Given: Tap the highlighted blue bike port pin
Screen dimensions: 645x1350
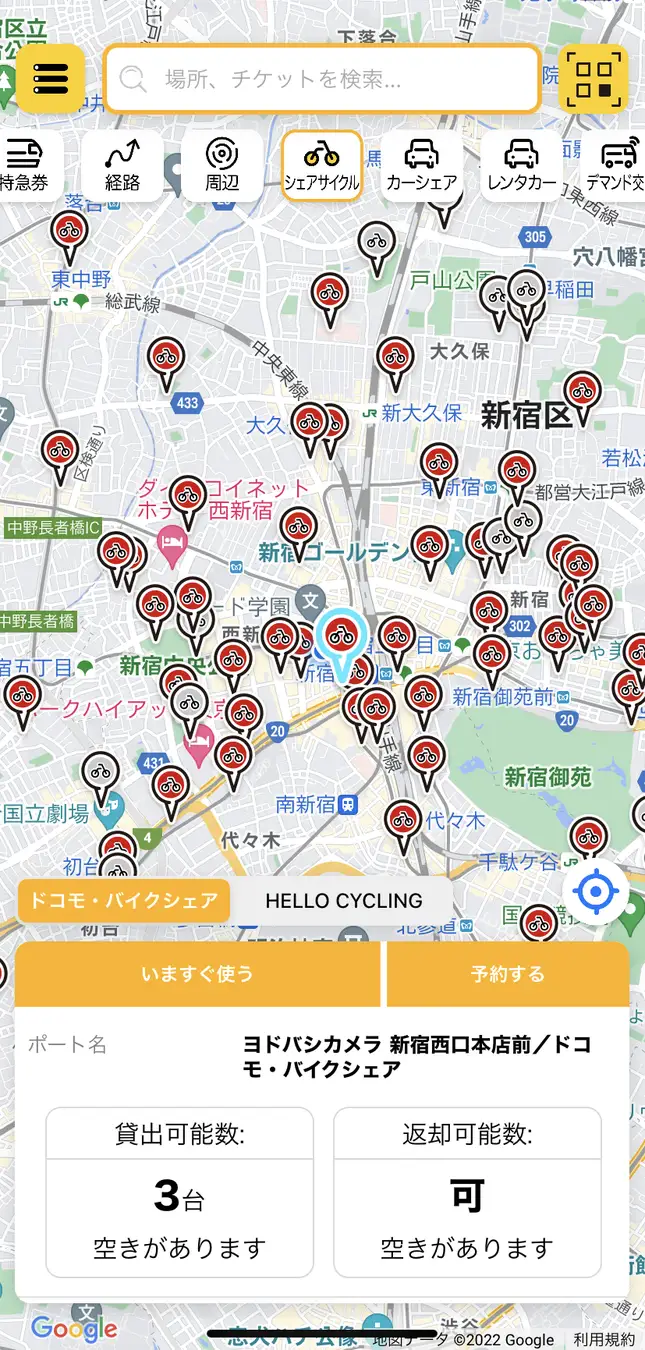Looking at the screenshot, I should tap(341, 643).
